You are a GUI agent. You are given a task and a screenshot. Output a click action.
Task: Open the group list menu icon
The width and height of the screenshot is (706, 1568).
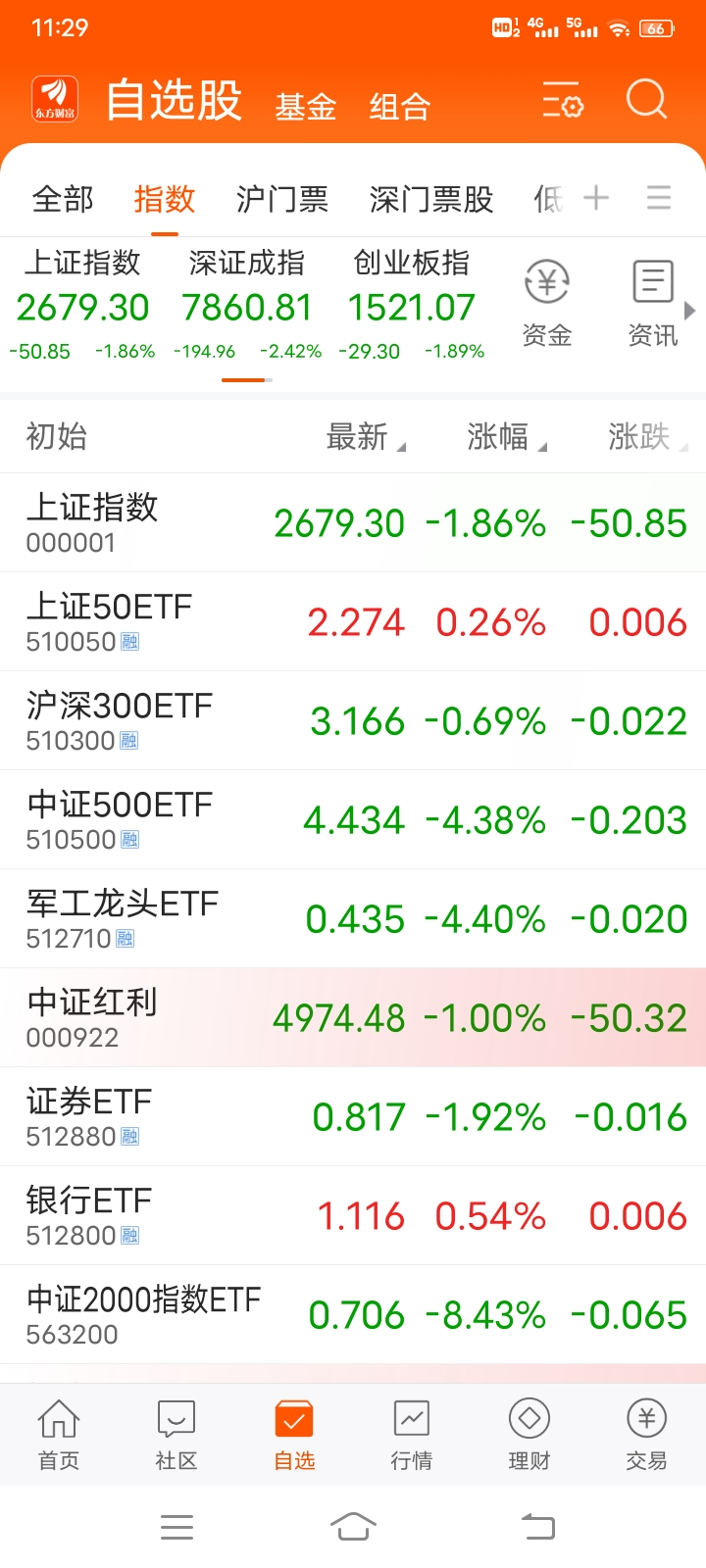tap(659, 198)
